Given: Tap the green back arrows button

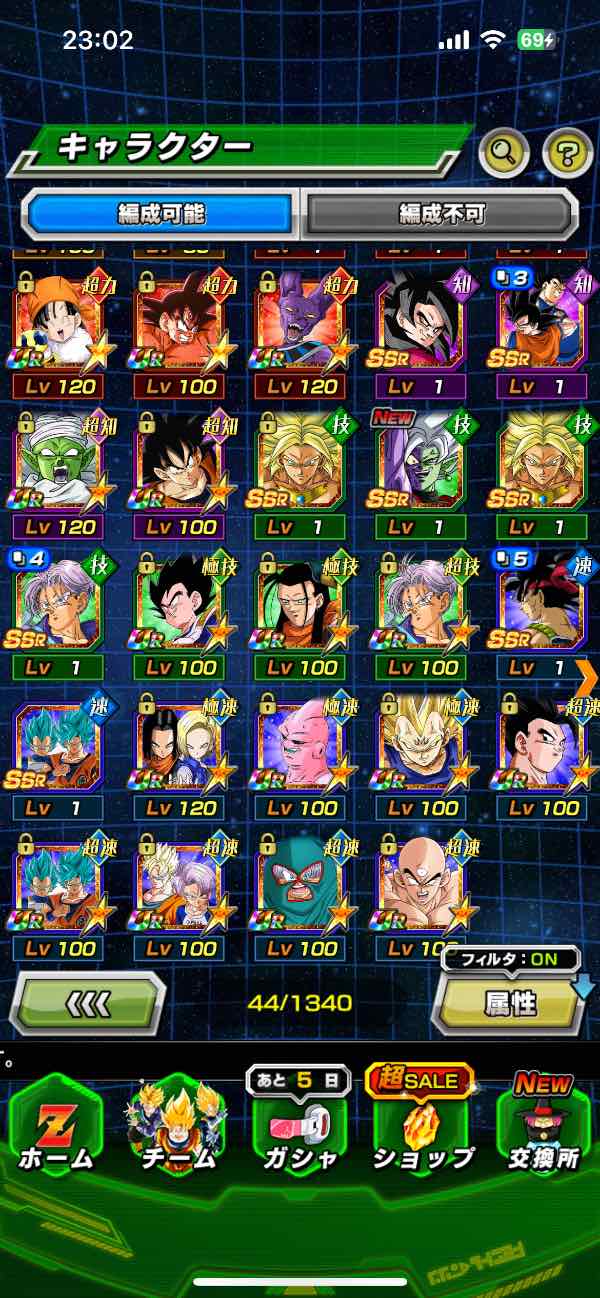Looking at the screenshot, I should point(88,1002).
